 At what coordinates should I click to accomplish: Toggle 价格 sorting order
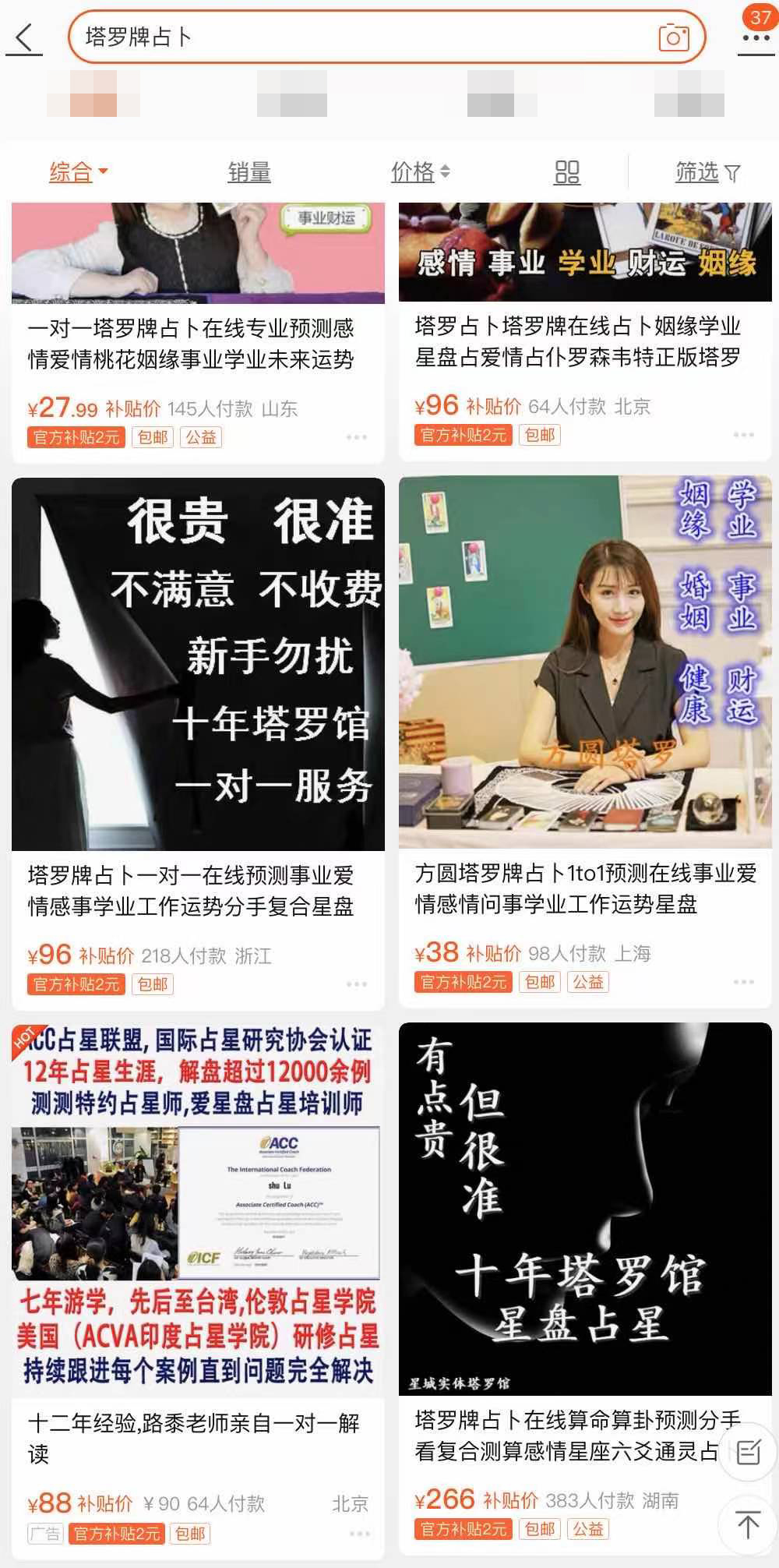coord(445,172)
